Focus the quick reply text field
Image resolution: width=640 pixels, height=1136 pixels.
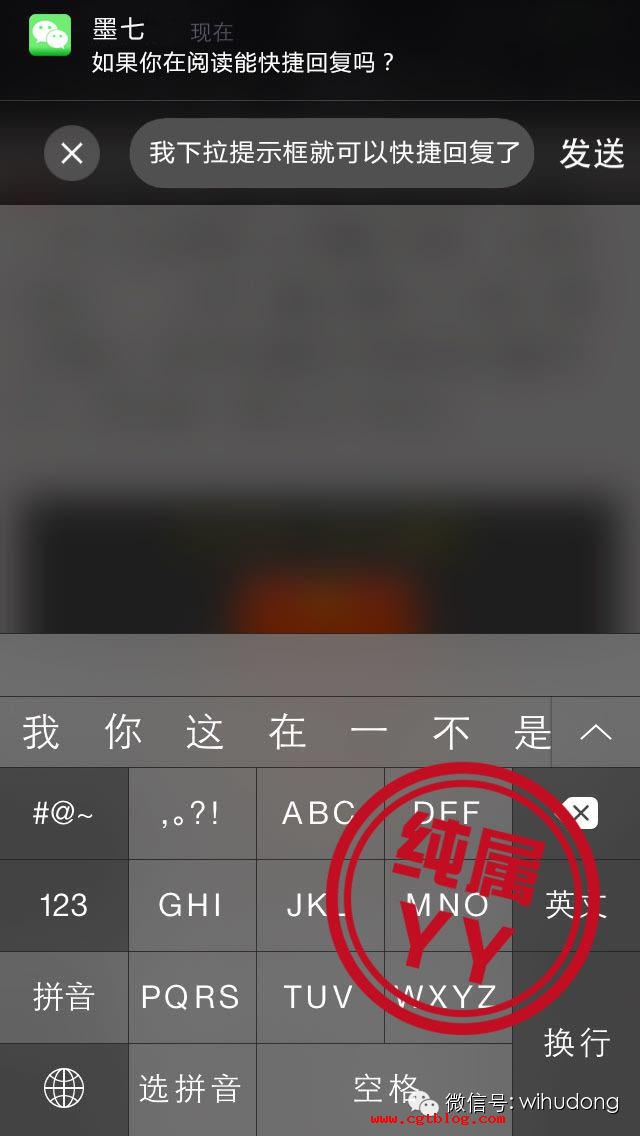332,153
